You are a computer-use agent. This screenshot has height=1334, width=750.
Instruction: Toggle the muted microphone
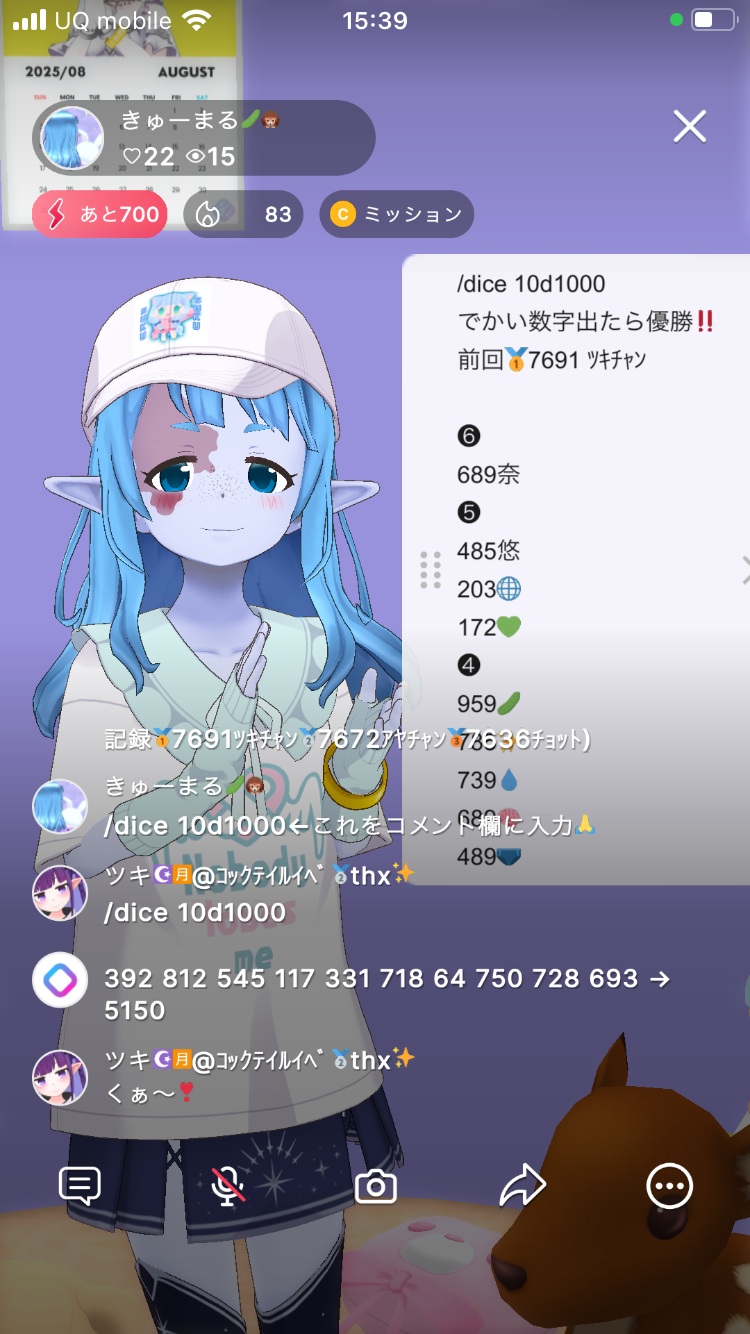tap(228, 1186)
